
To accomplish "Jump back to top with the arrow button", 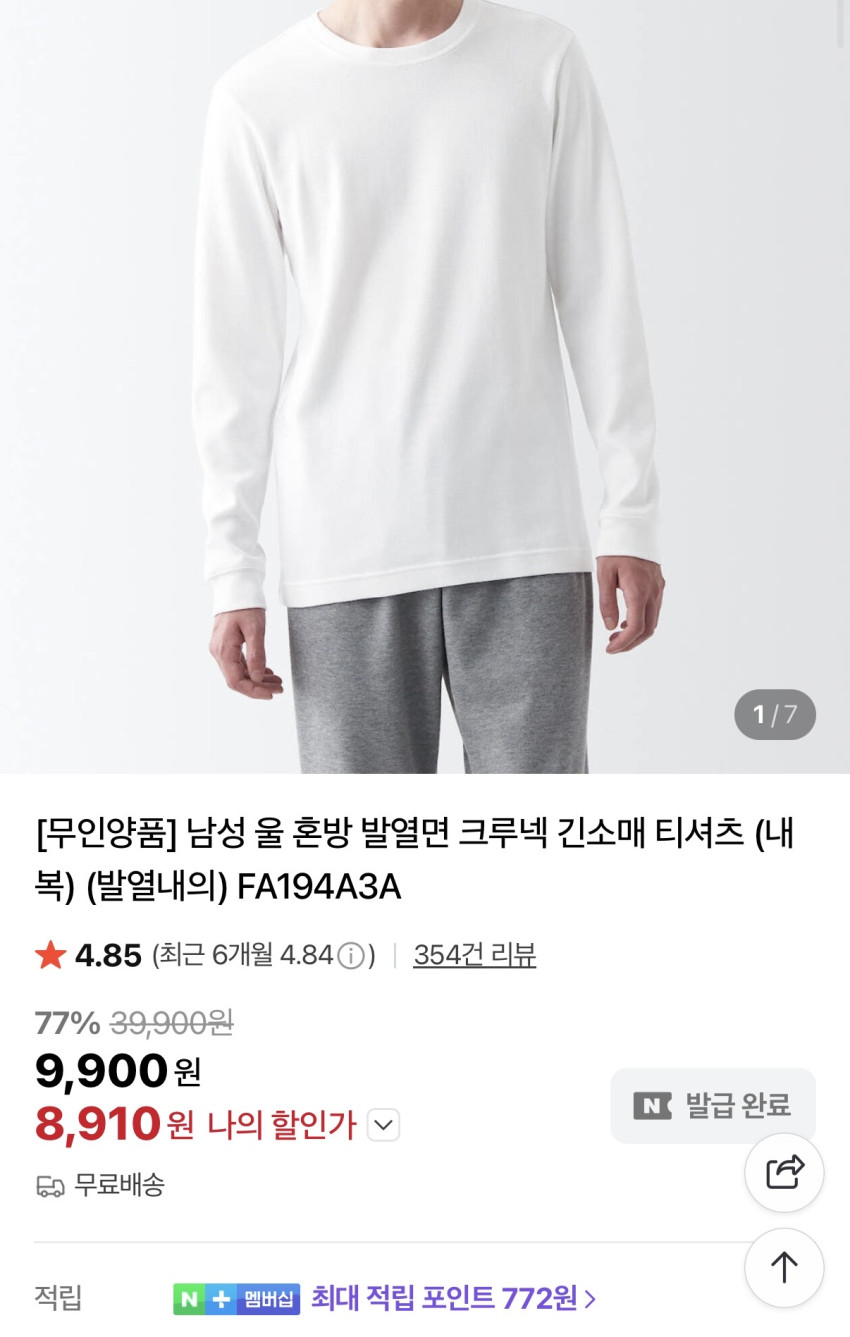I will tap(784, 1268).
